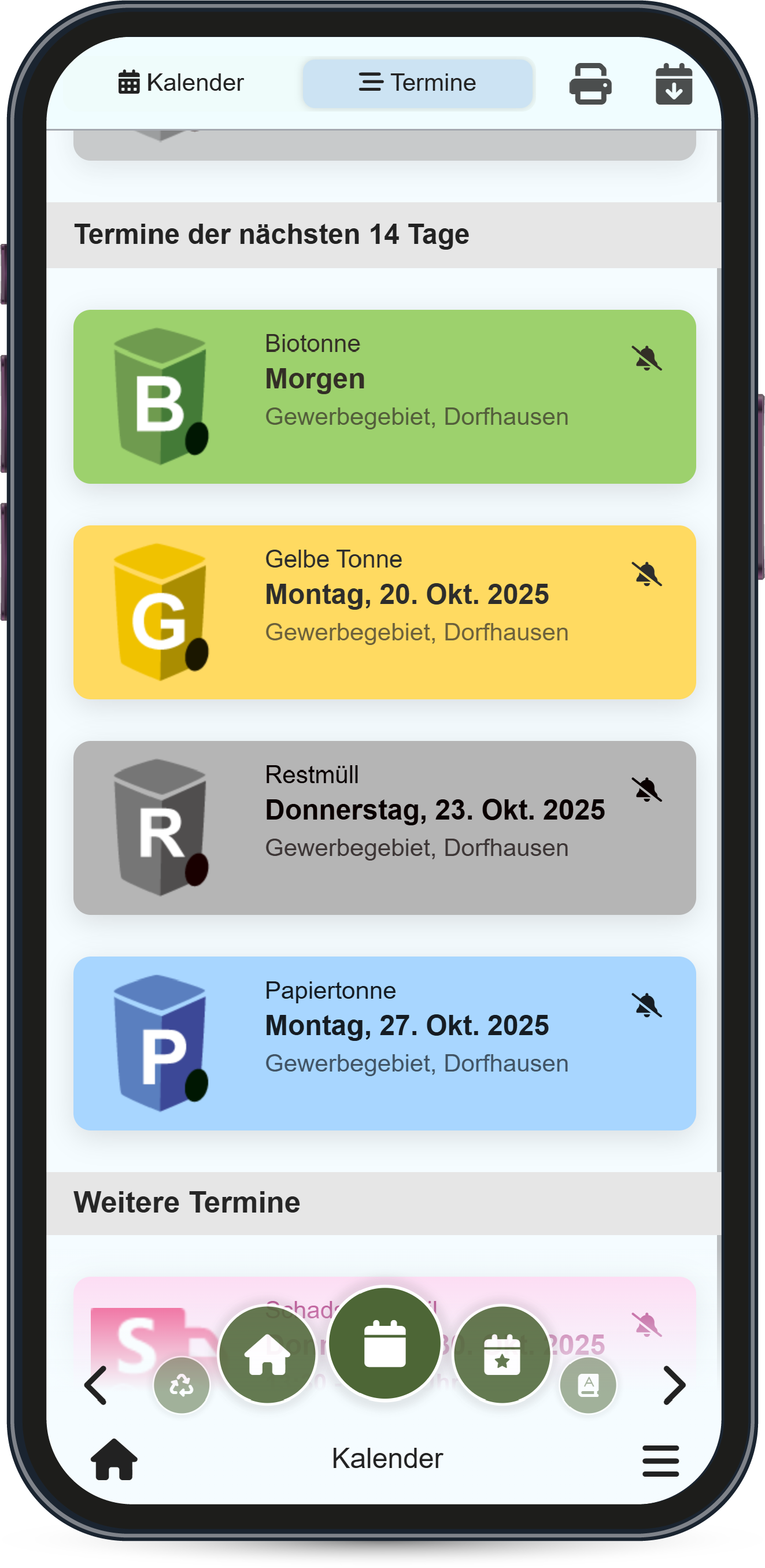The image size is (765, 1568).
Task: Open the Gelbe Tonne card for 20. Okt.
Action: (x=384, y=611)
